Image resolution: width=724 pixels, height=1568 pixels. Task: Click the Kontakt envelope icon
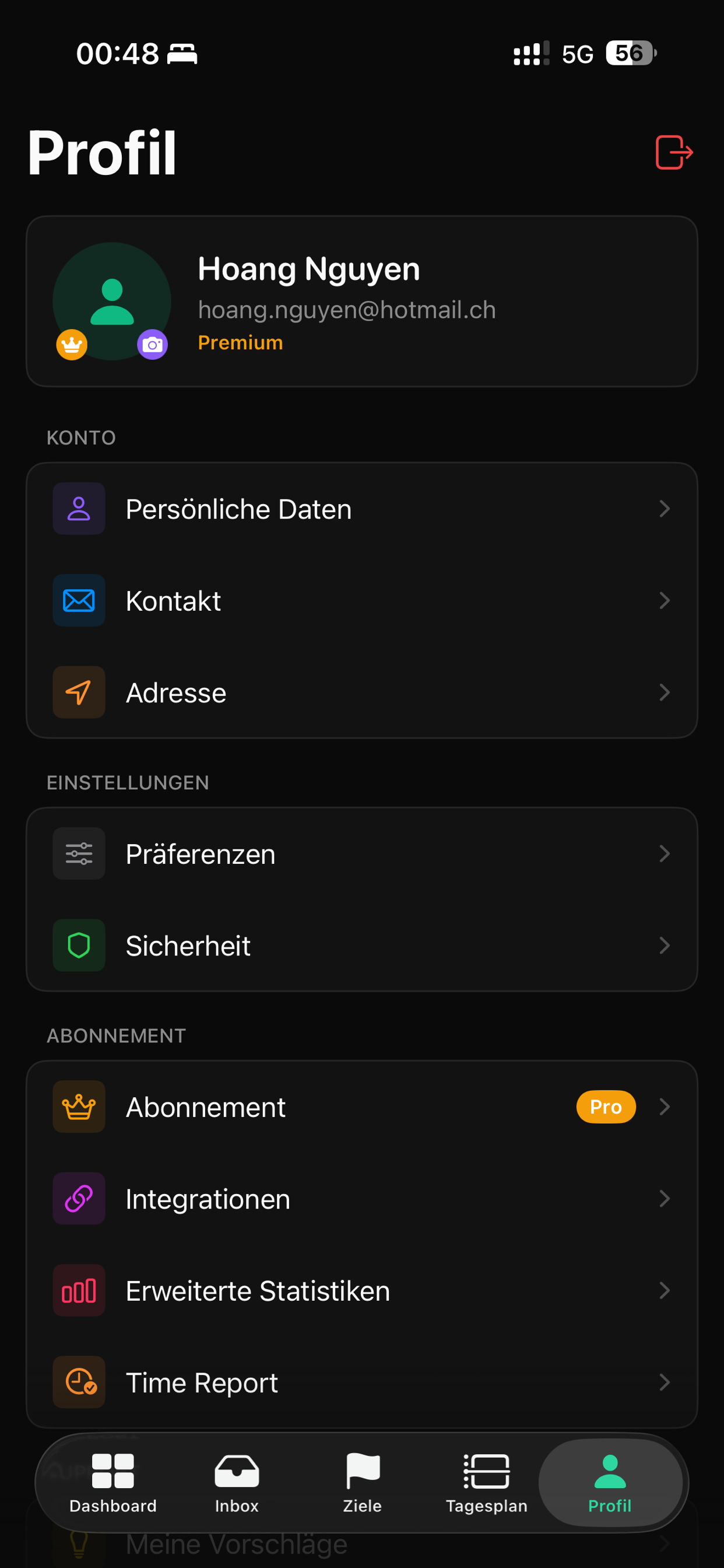79,600
